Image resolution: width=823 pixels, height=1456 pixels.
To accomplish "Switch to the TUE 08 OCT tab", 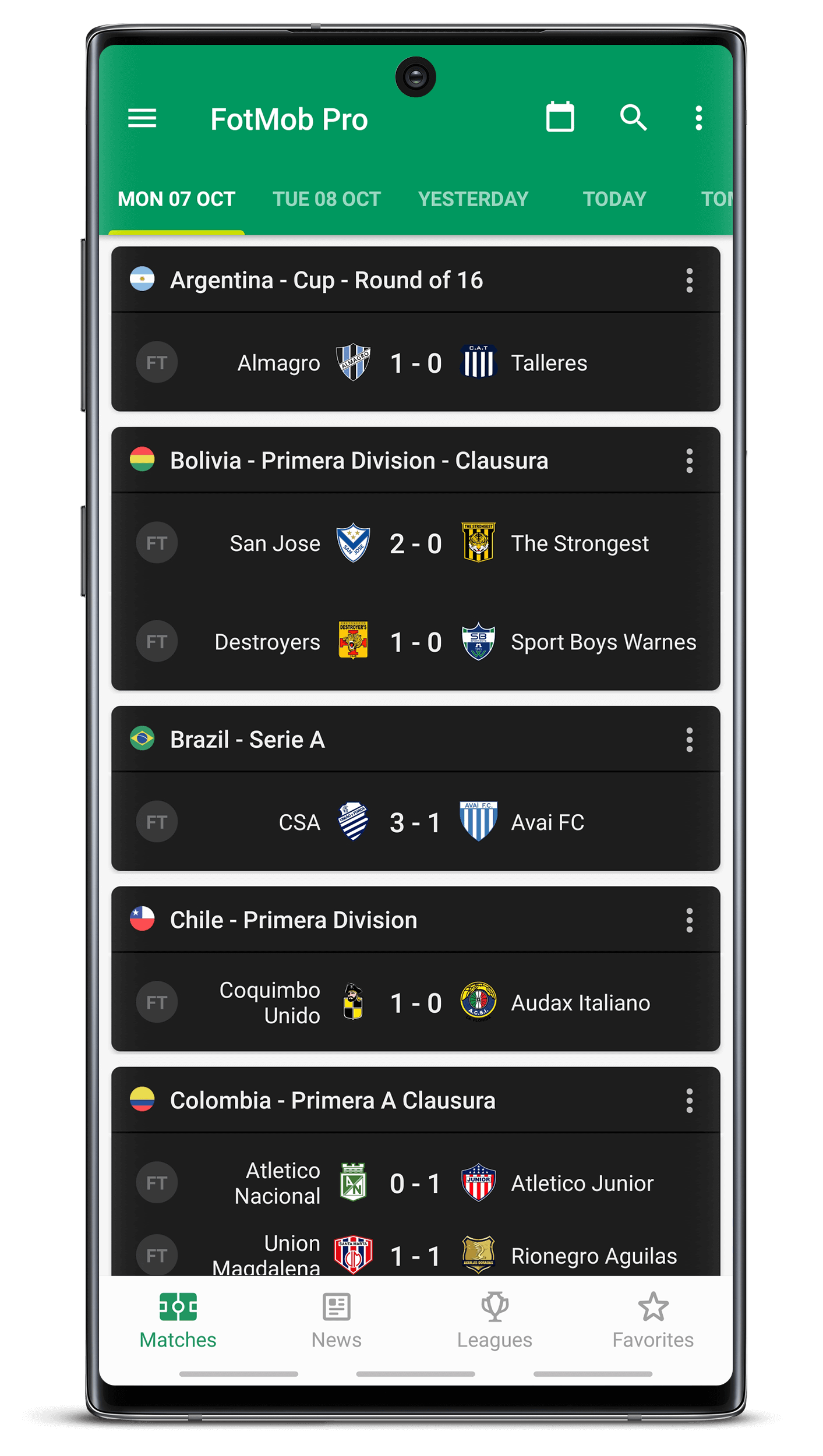I will click(x=326, y=199).
